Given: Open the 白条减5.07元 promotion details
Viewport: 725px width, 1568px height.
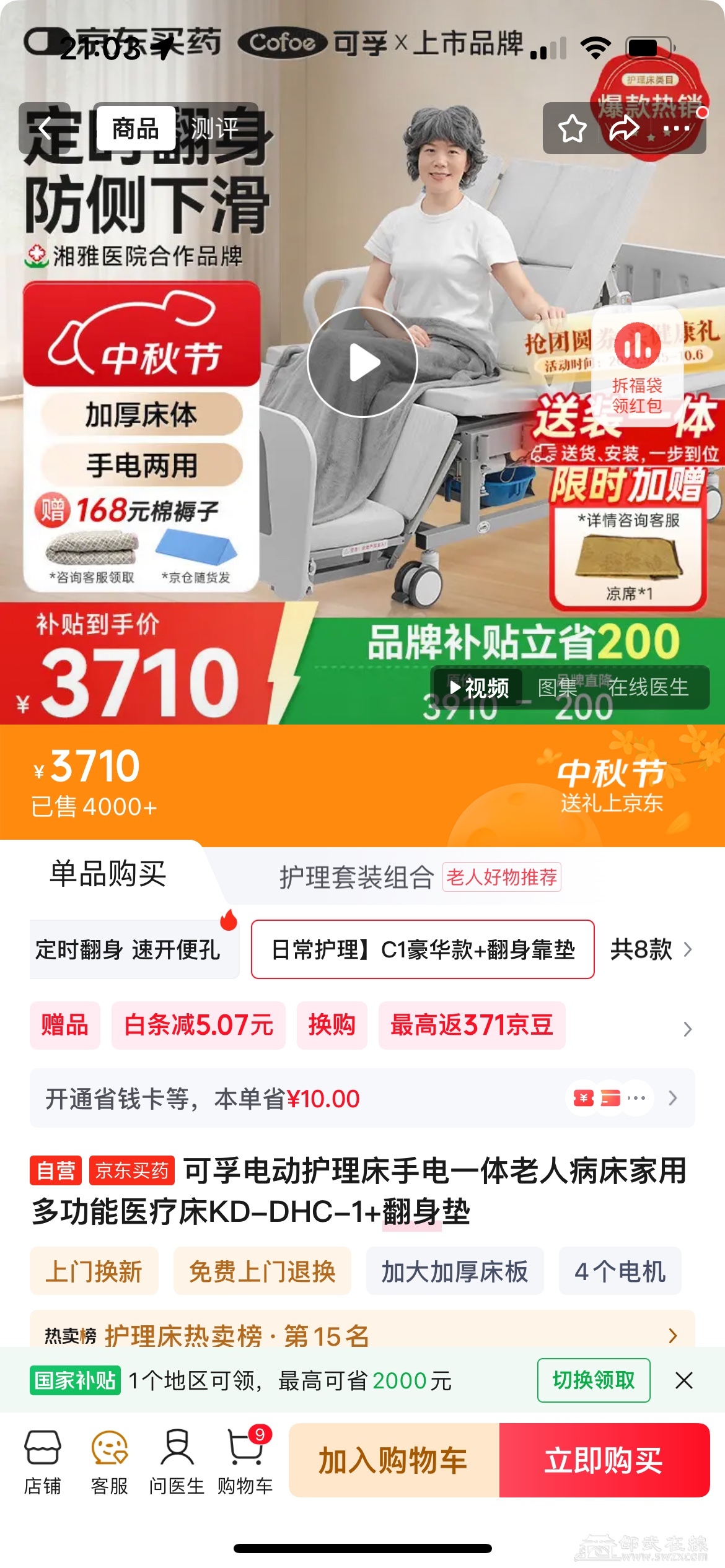Looking at the screenshot, I should coord(198,1025).
